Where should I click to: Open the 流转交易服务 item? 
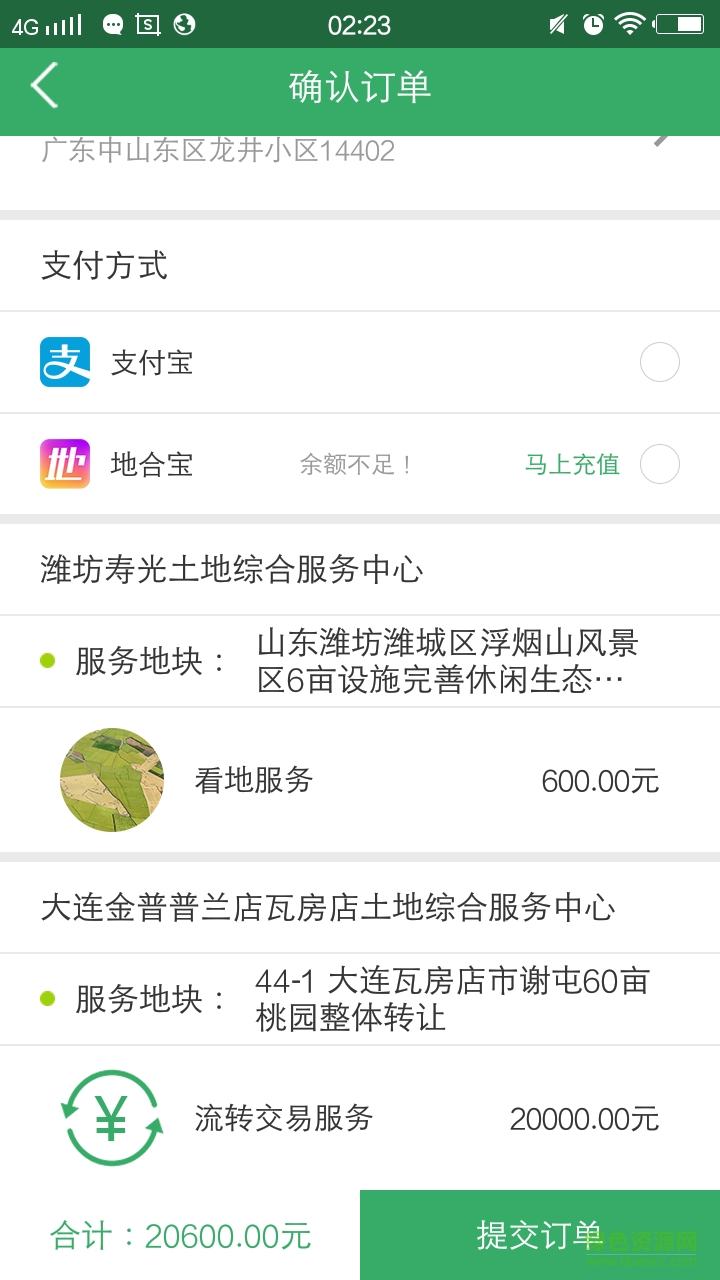click(x=360, y=1118)
